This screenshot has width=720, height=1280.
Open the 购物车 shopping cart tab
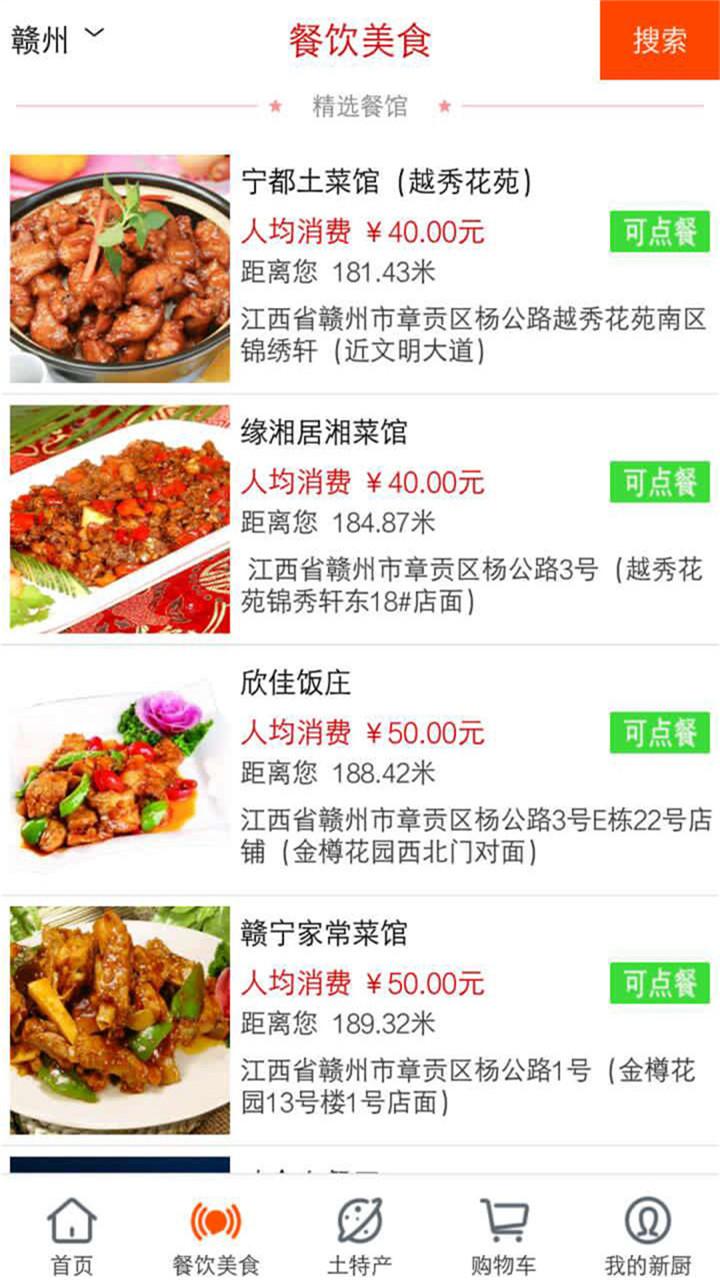[503, 1235]
